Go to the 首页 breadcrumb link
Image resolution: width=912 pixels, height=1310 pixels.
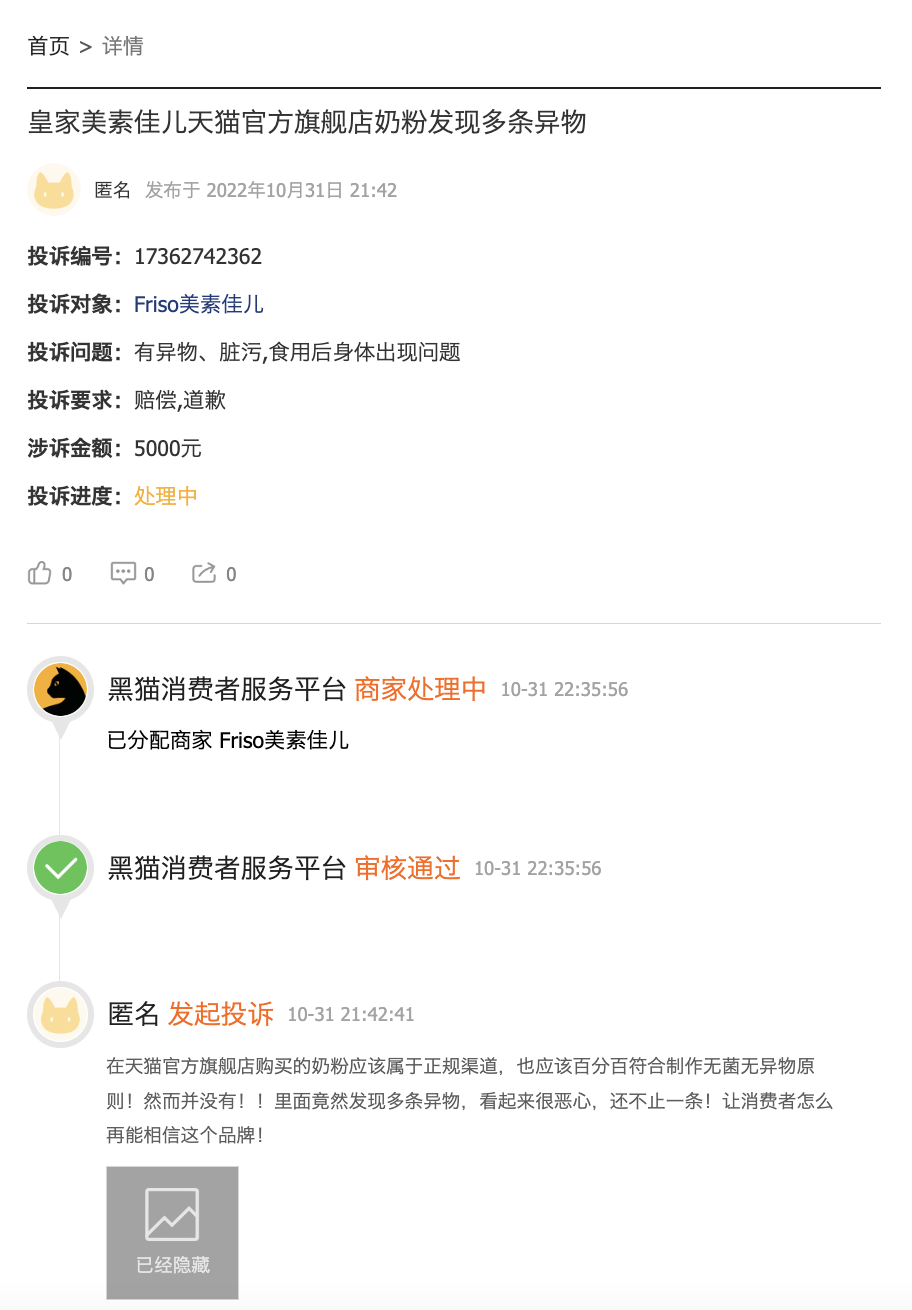point(48,46)
